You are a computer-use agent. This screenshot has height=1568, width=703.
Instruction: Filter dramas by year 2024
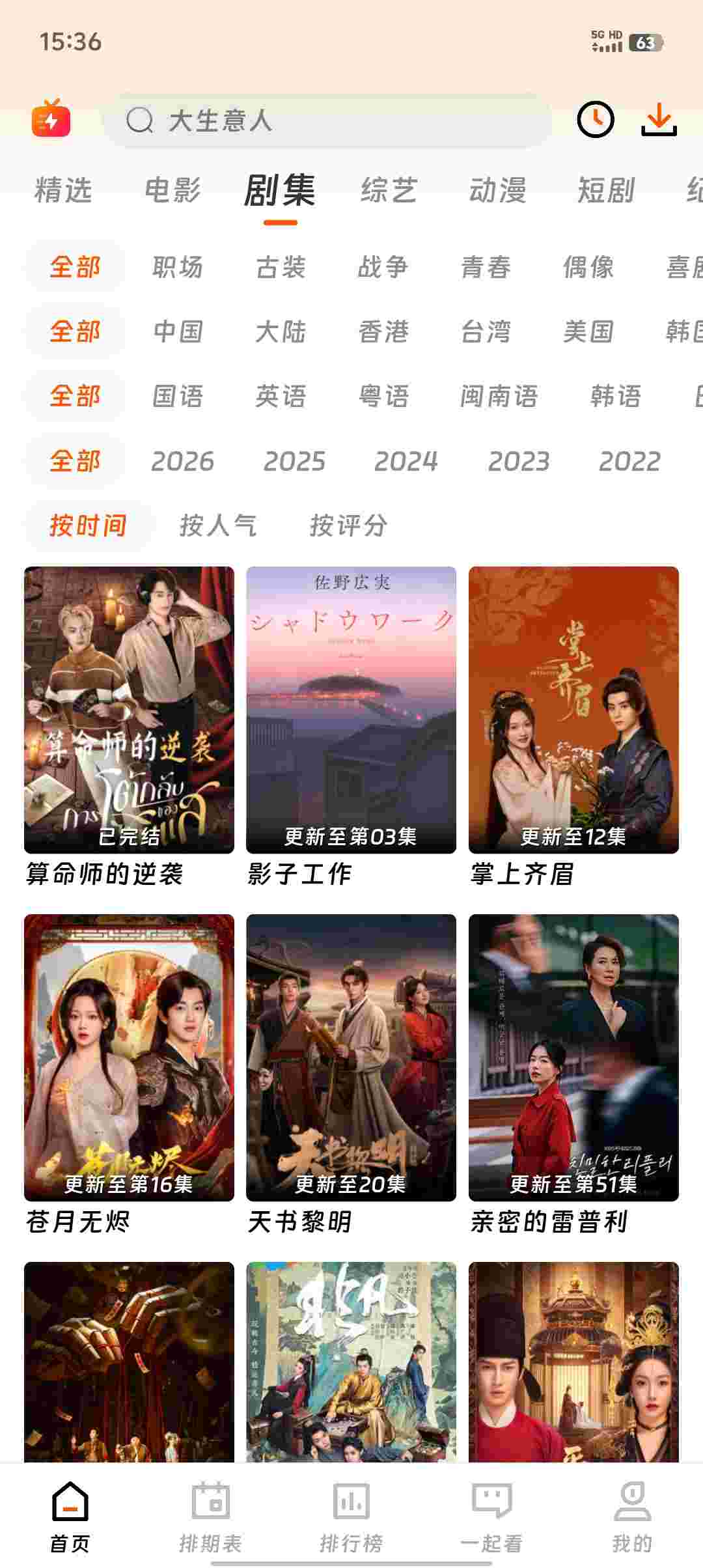pos(406,461)
